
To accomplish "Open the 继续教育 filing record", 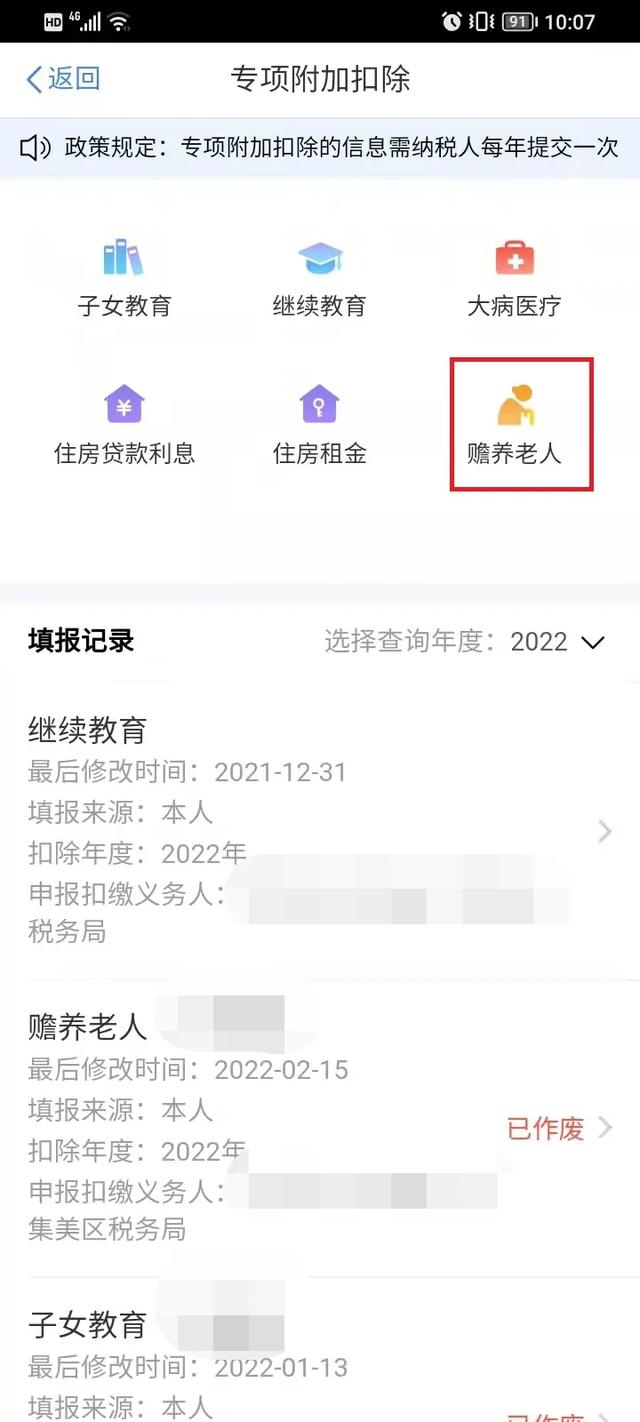I will tap(320, 831).
